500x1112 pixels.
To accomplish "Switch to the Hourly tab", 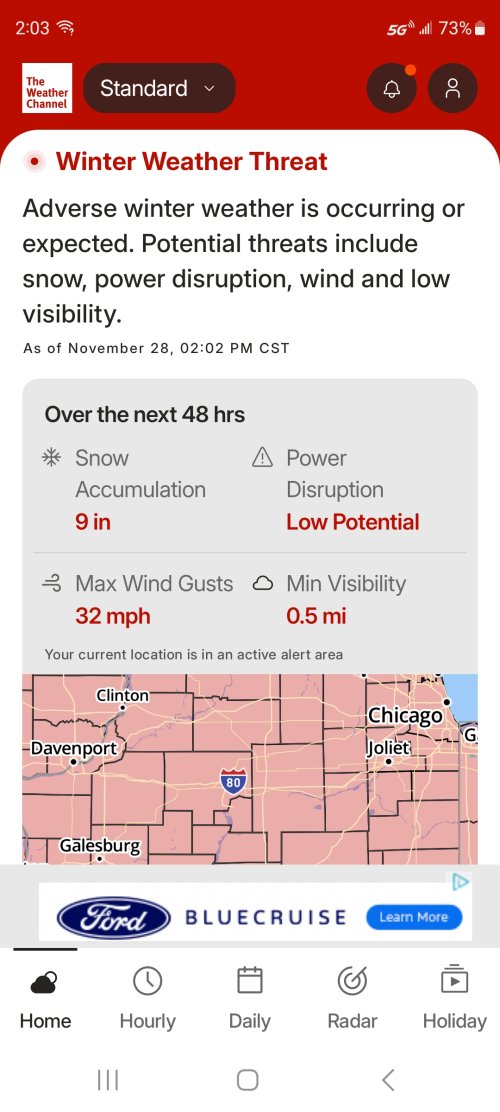I will click(x=148, y=999).
